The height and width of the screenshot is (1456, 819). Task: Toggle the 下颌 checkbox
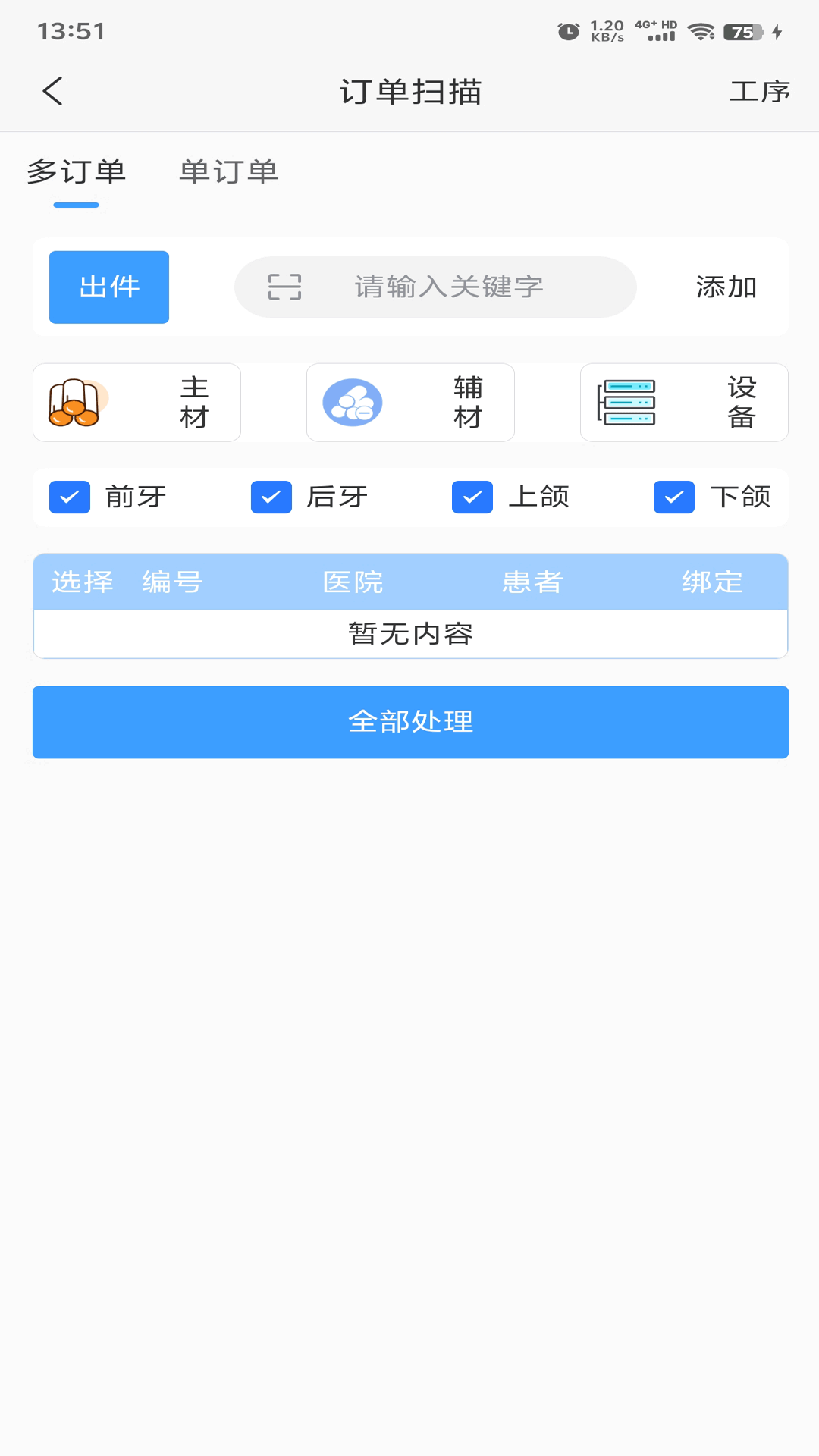tap(674, 497)
